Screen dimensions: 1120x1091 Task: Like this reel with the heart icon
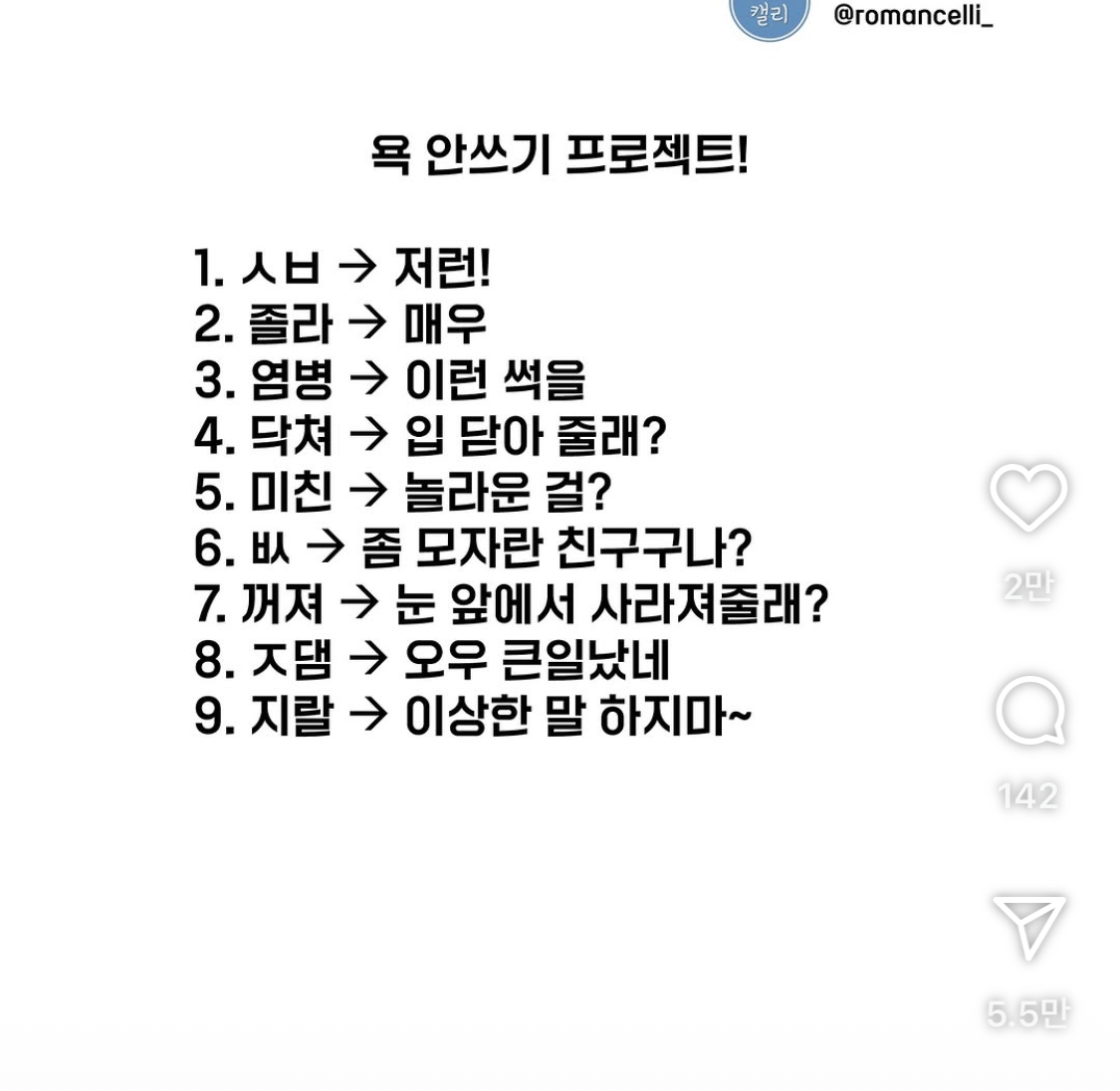pyautogui.click(x=1028, y=497)
